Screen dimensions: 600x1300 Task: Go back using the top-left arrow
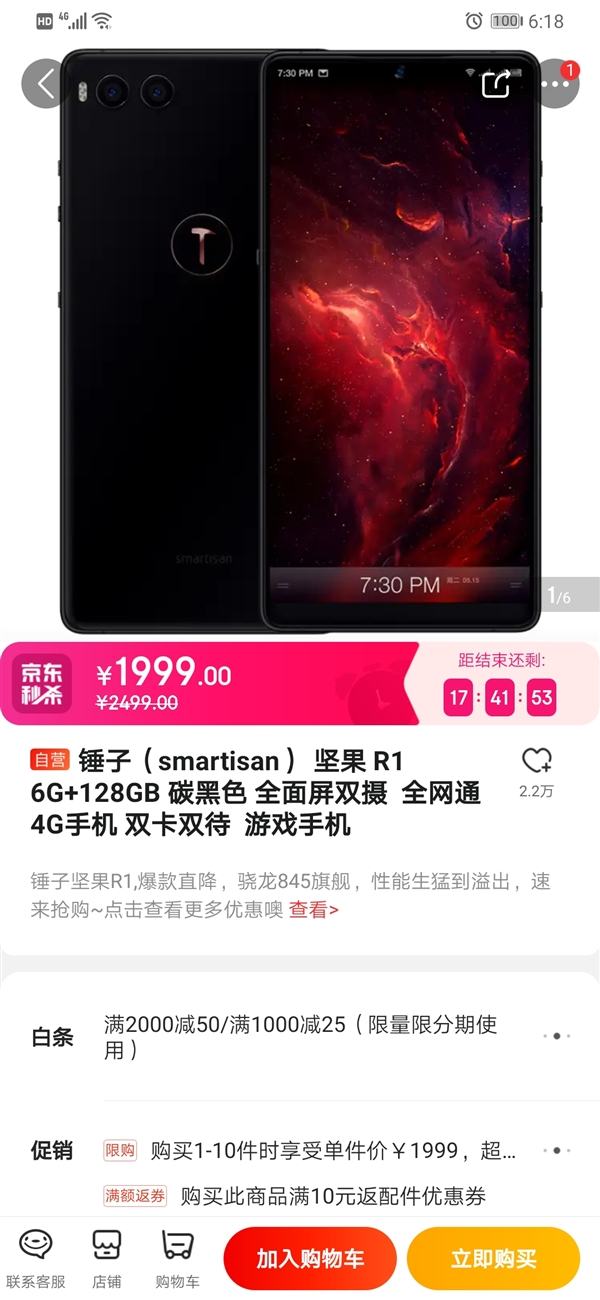click(x=46, y=84)
